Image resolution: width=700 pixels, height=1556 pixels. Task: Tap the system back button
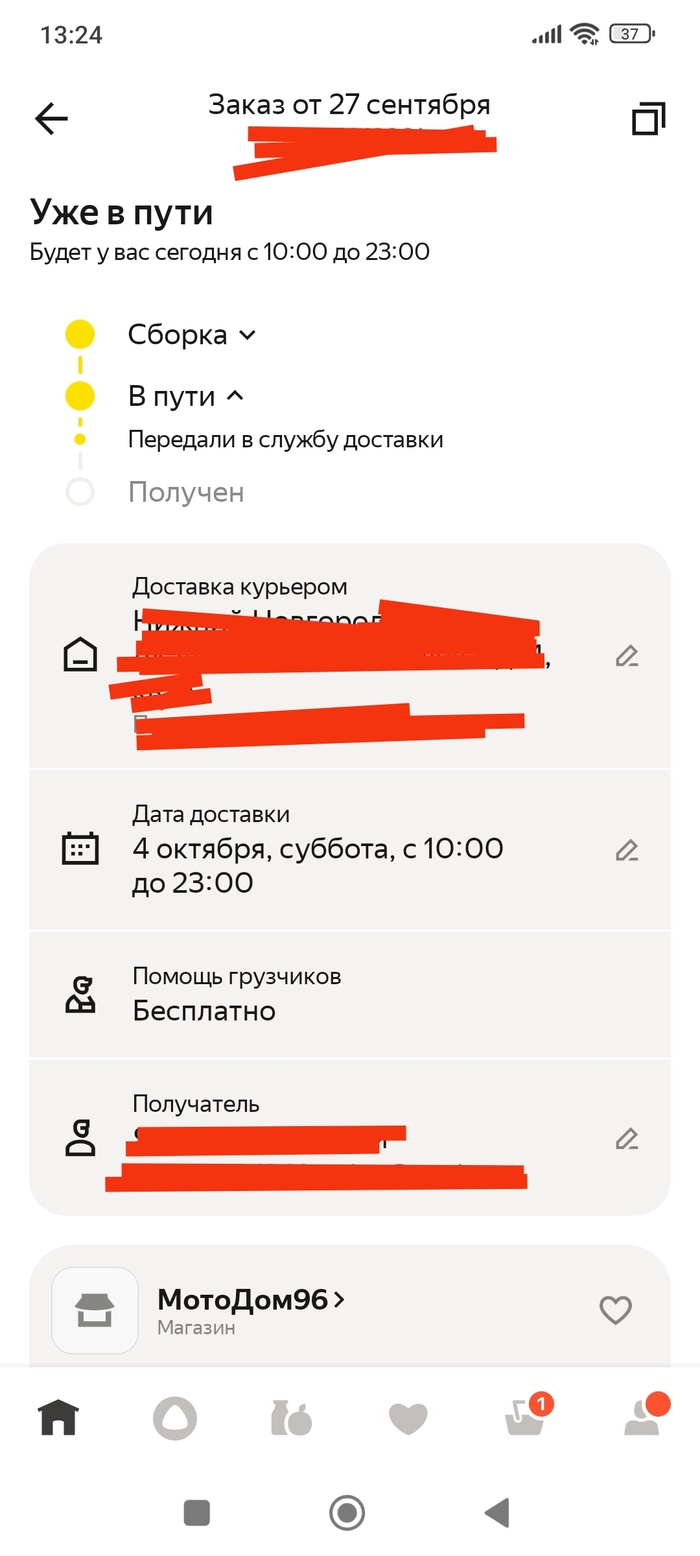click(497, 1512)
